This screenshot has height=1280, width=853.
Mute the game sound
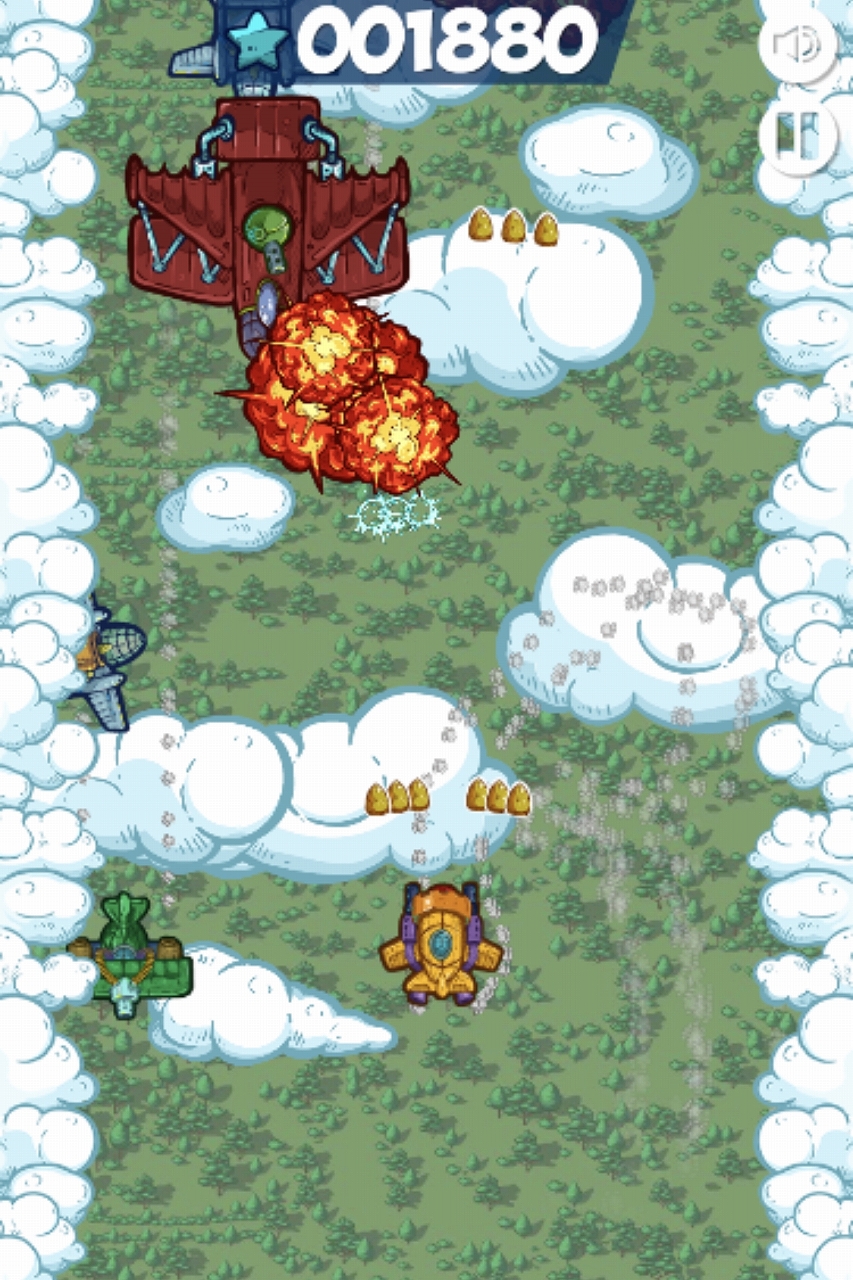tap(797, 45)
